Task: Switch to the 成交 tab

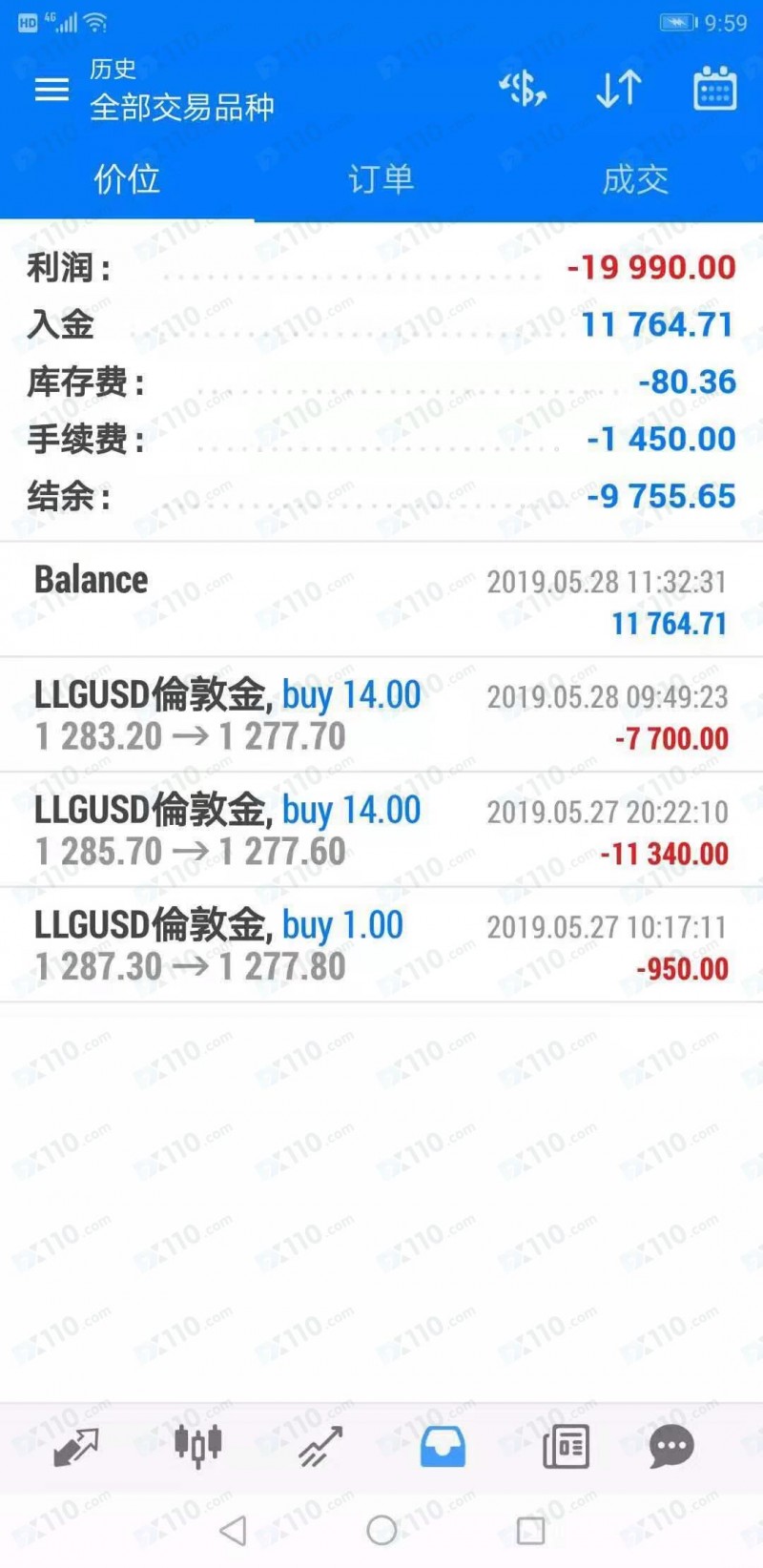Action: point(635,178)
